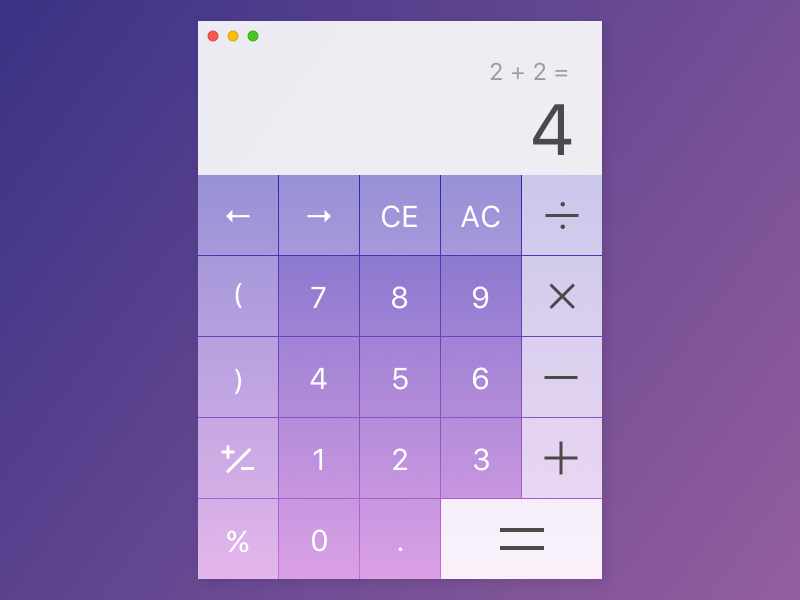Toggle the plus/minus sign
This screenshot has height=600, width=800.
click(238, 458)
